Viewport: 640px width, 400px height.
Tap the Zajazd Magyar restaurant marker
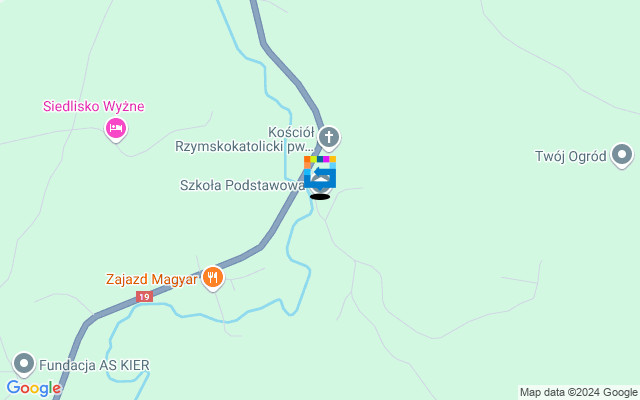click(212, 278)
